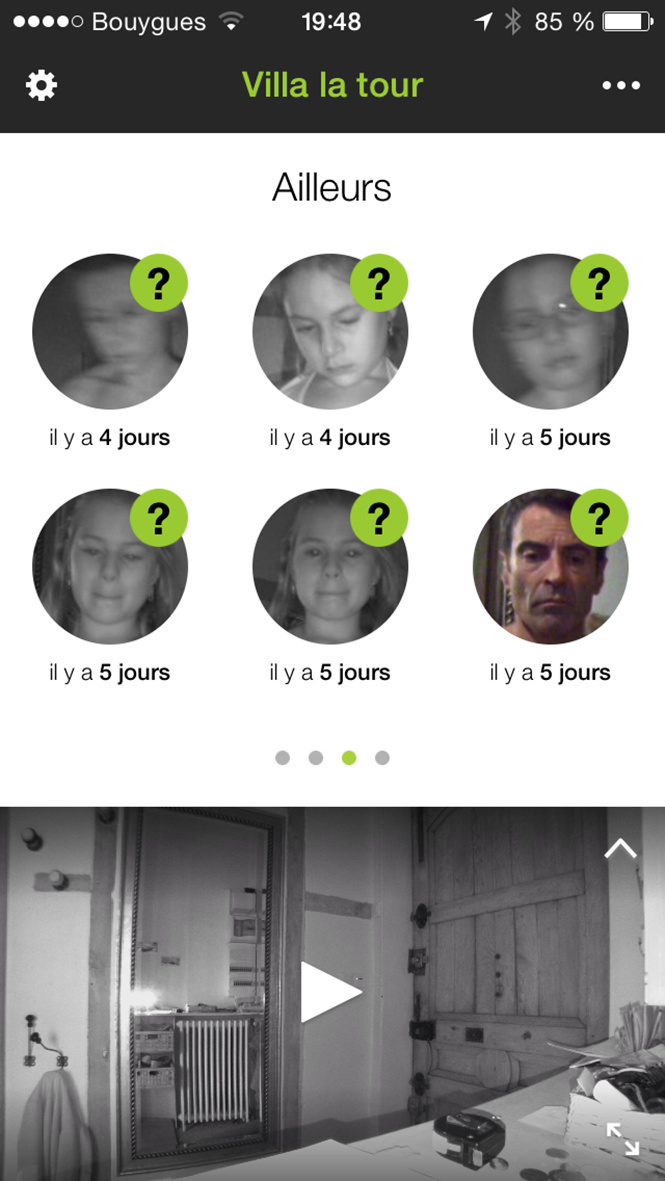Open the settings gear
Image resolution: width=665 pixels, height=1181 pixels.
(x=41, y=86)
